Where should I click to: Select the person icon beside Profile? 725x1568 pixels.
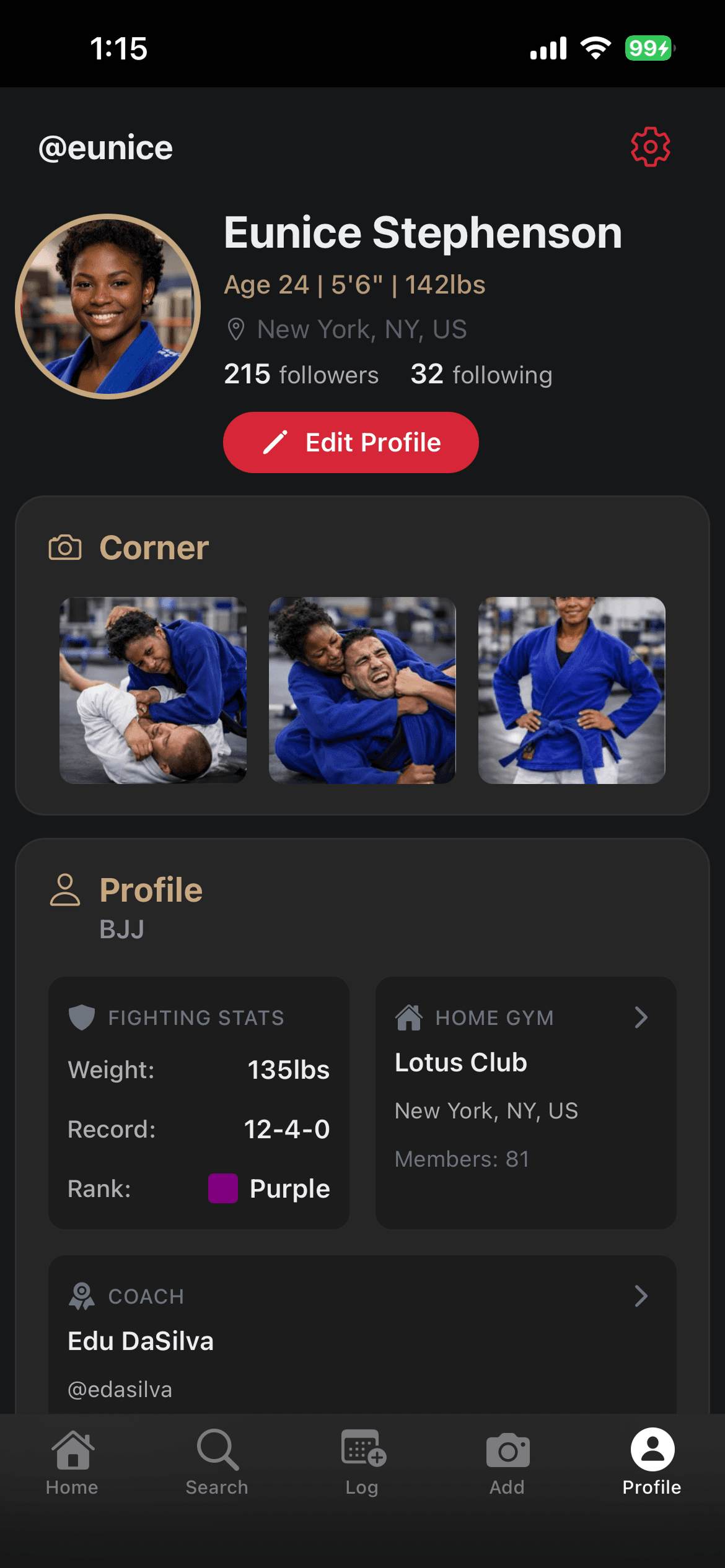(64, 891)
